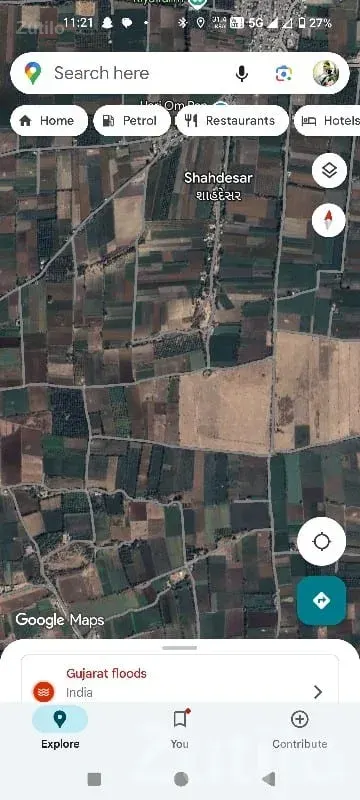Open the account profile picture
Screen dimensions: 360x800
coord(326,73)
